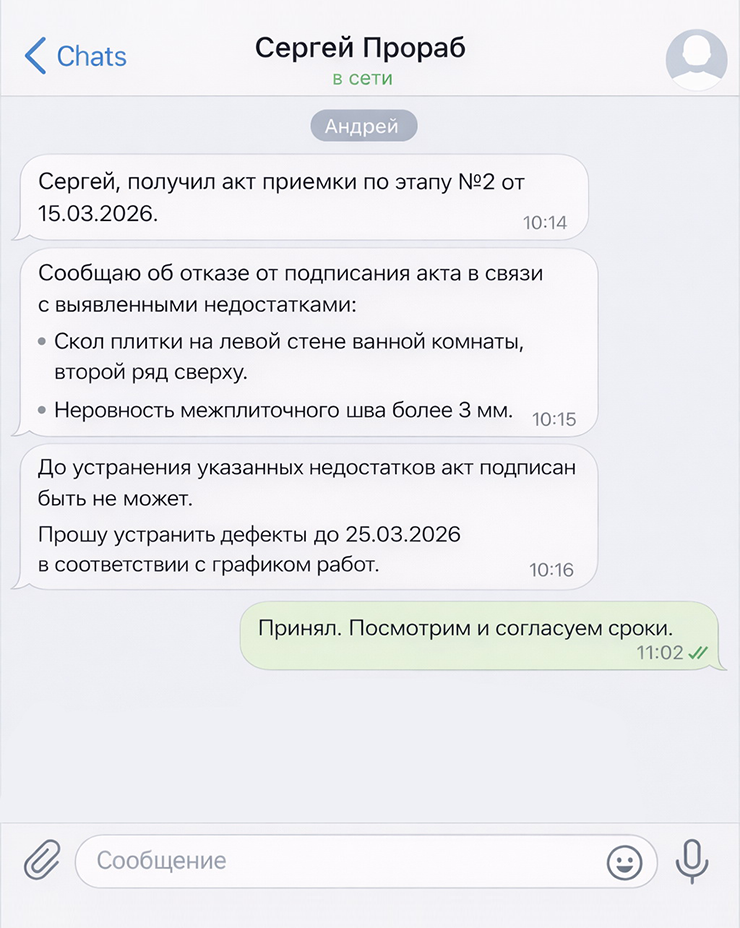Image resolution: width=740 pixels, height=928 pixels.
Task: Open Сергей Прораб profile avatar
Action: [x=696, y=60]
